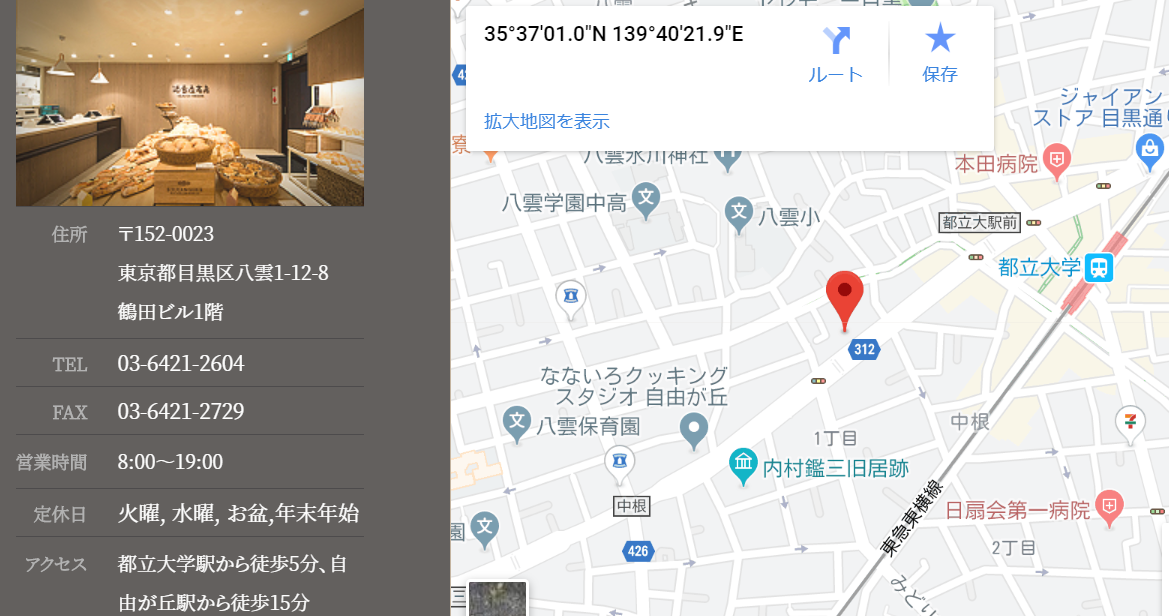The image size is (1169, 616).
Task: Tap the satellite view thumbnail
Action: (x=497, y=599)
